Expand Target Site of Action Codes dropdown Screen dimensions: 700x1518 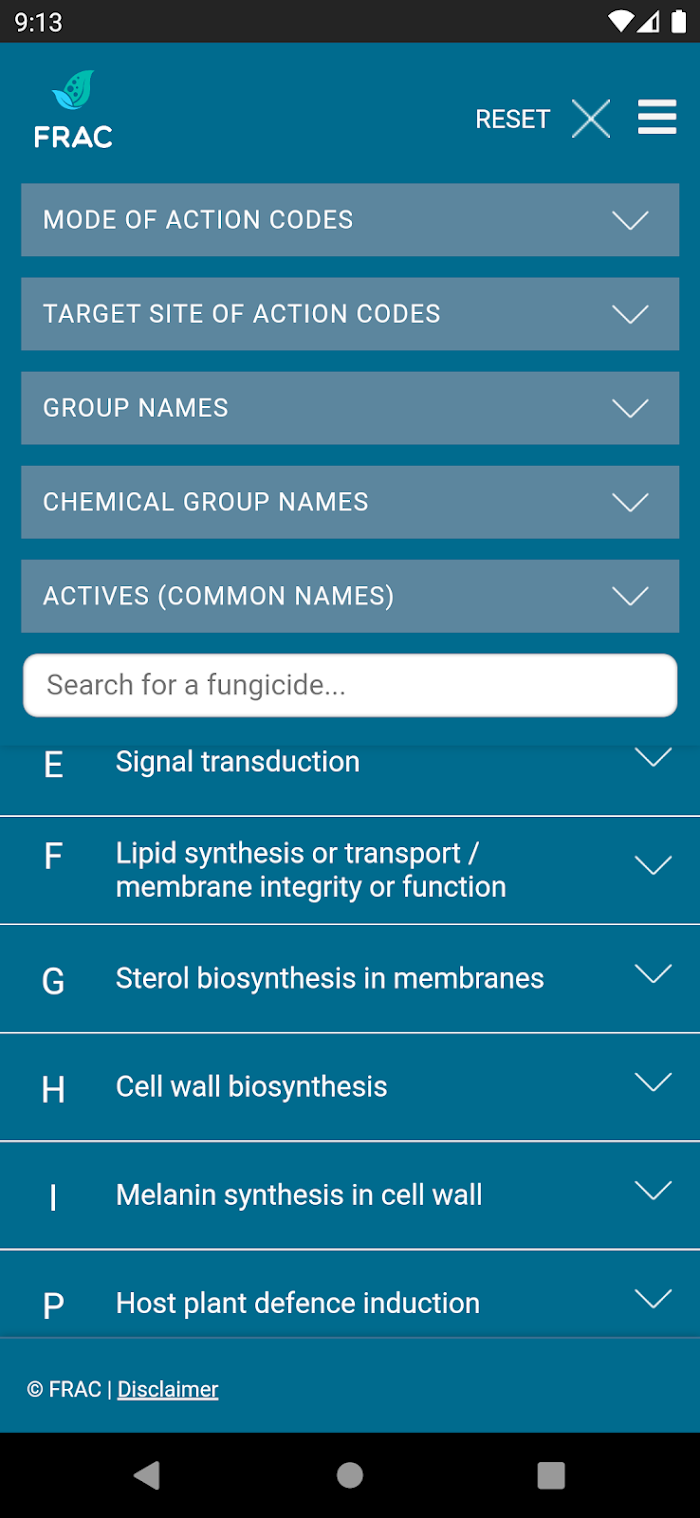(x=350, y=314)
